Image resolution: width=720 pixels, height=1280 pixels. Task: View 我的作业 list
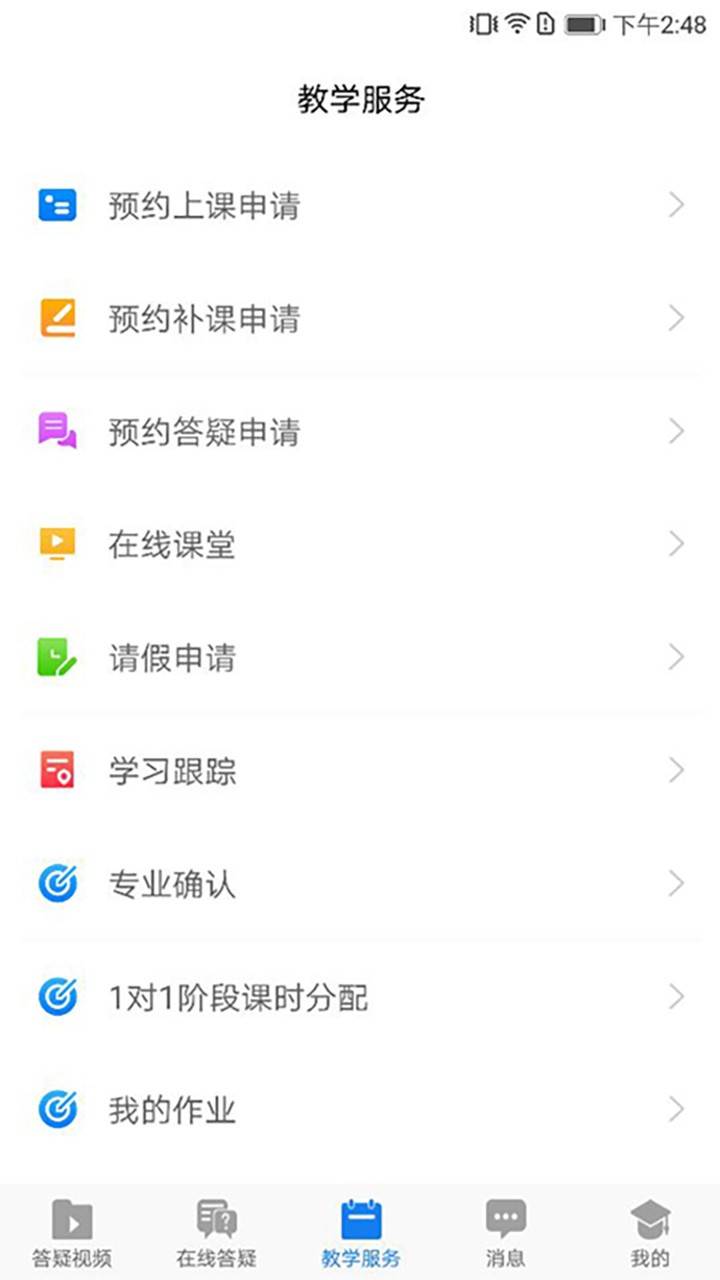click(360, 1110)
